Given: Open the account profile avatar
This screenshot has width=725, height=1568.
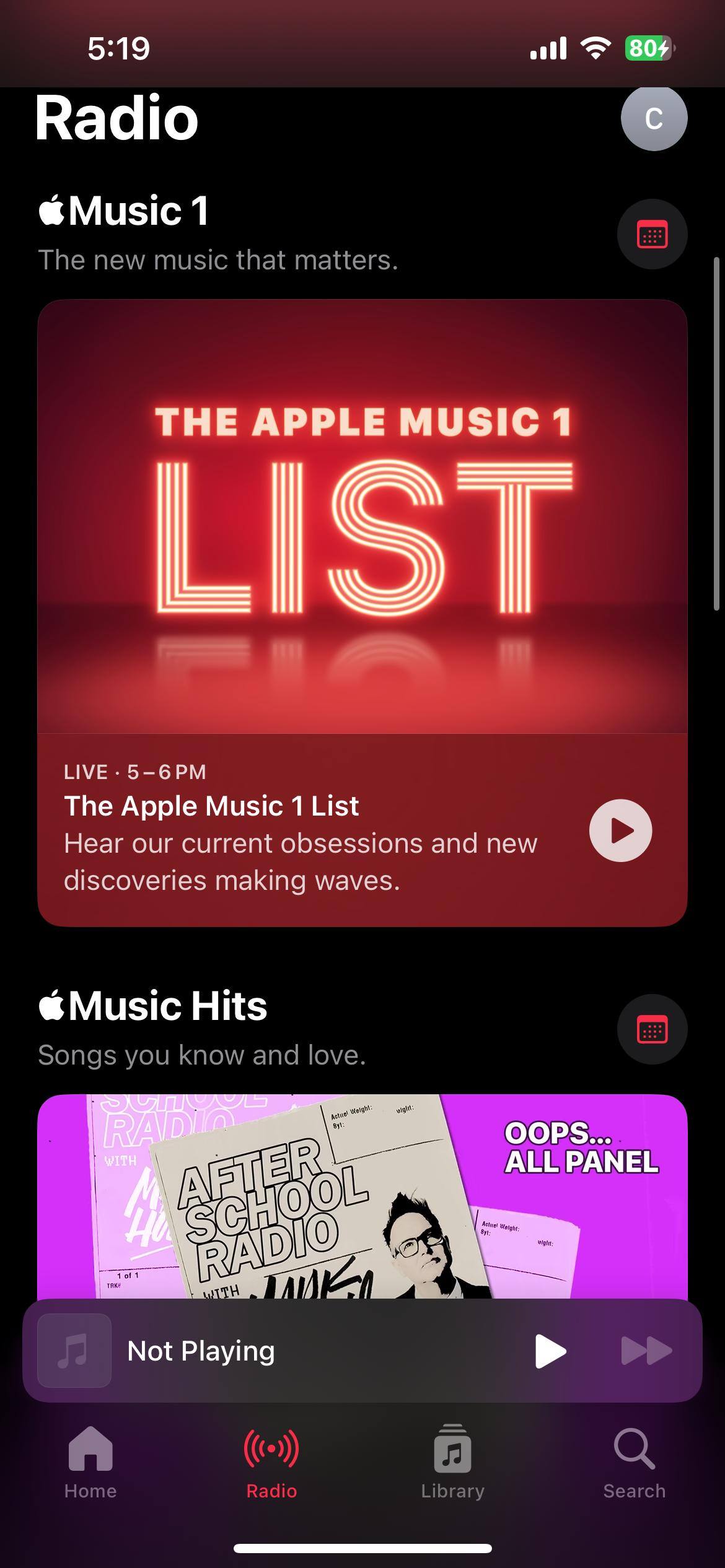Looking at the screenshot, I should [654, 118].
